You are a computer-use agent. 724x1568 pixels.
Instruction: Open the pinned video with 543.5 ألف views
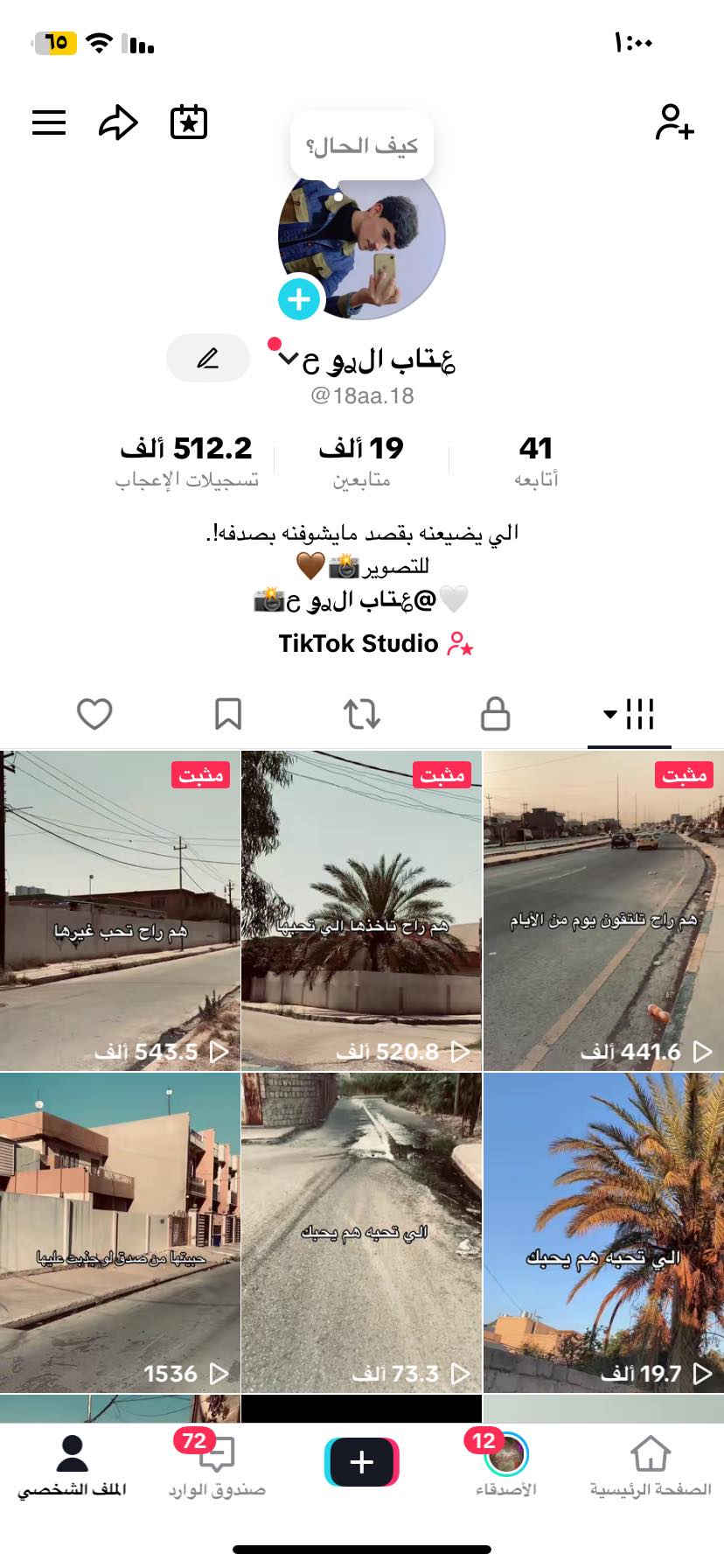(x=120, y=910)
